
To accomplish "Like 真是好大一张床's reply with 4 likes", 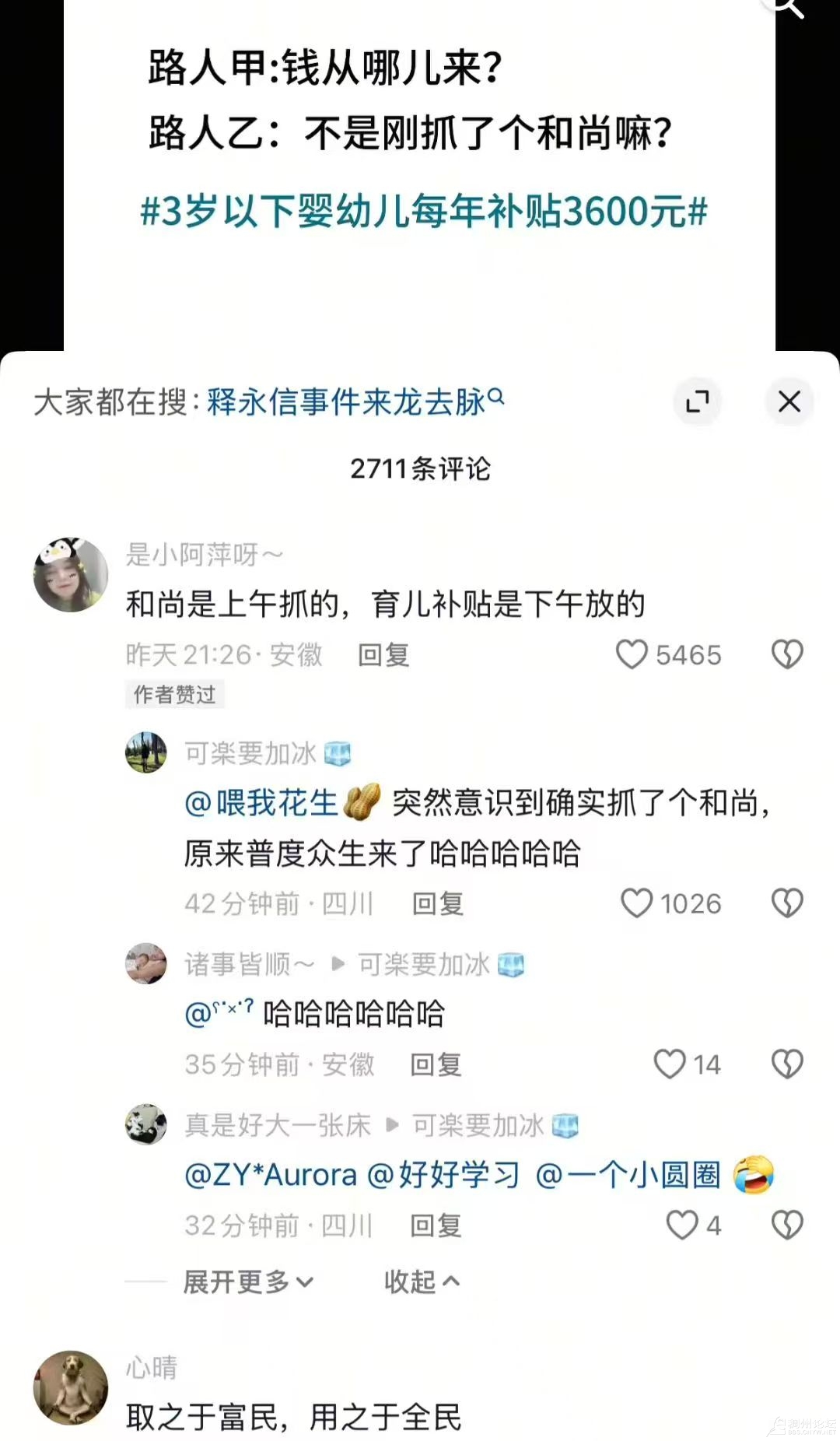I will 681,1225.
